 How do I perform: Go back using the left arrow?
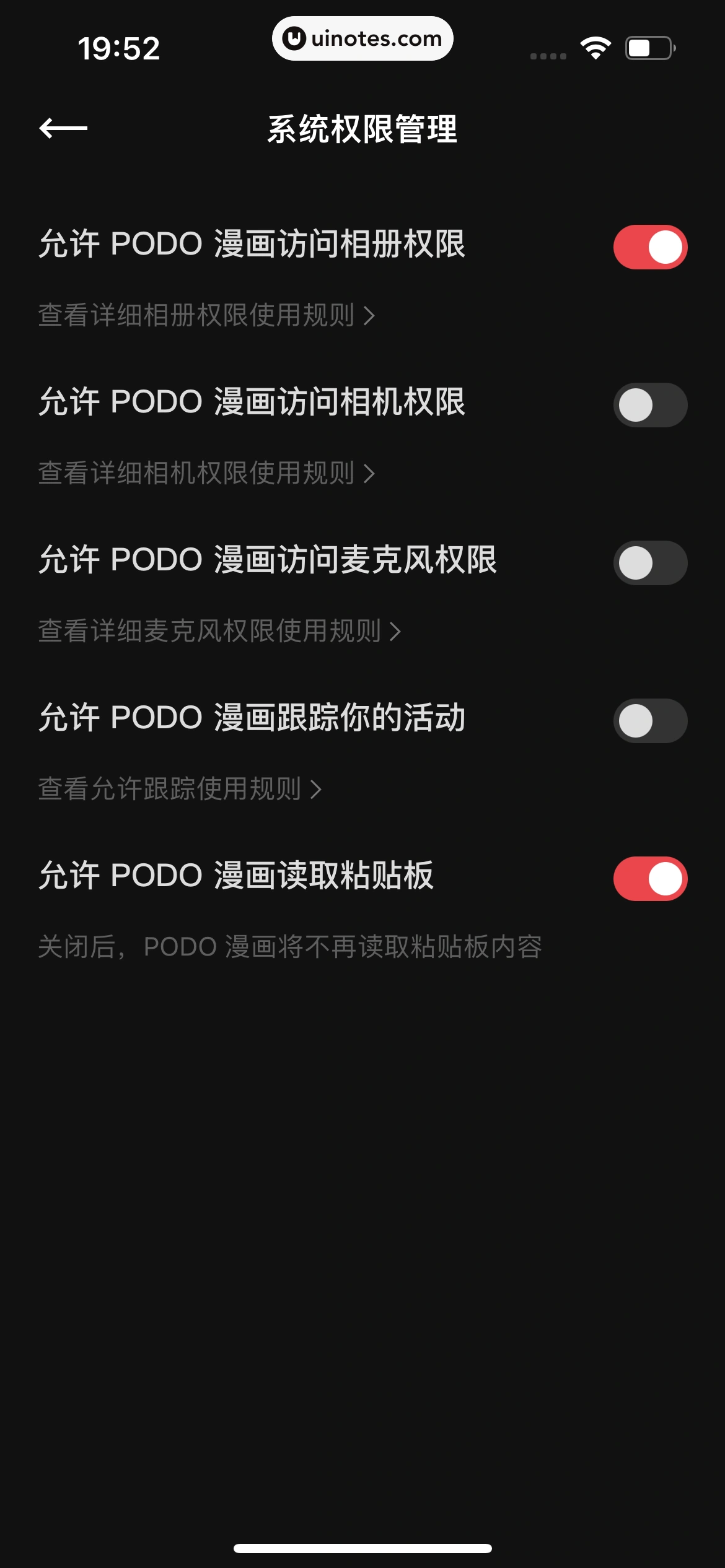[64, 128]
